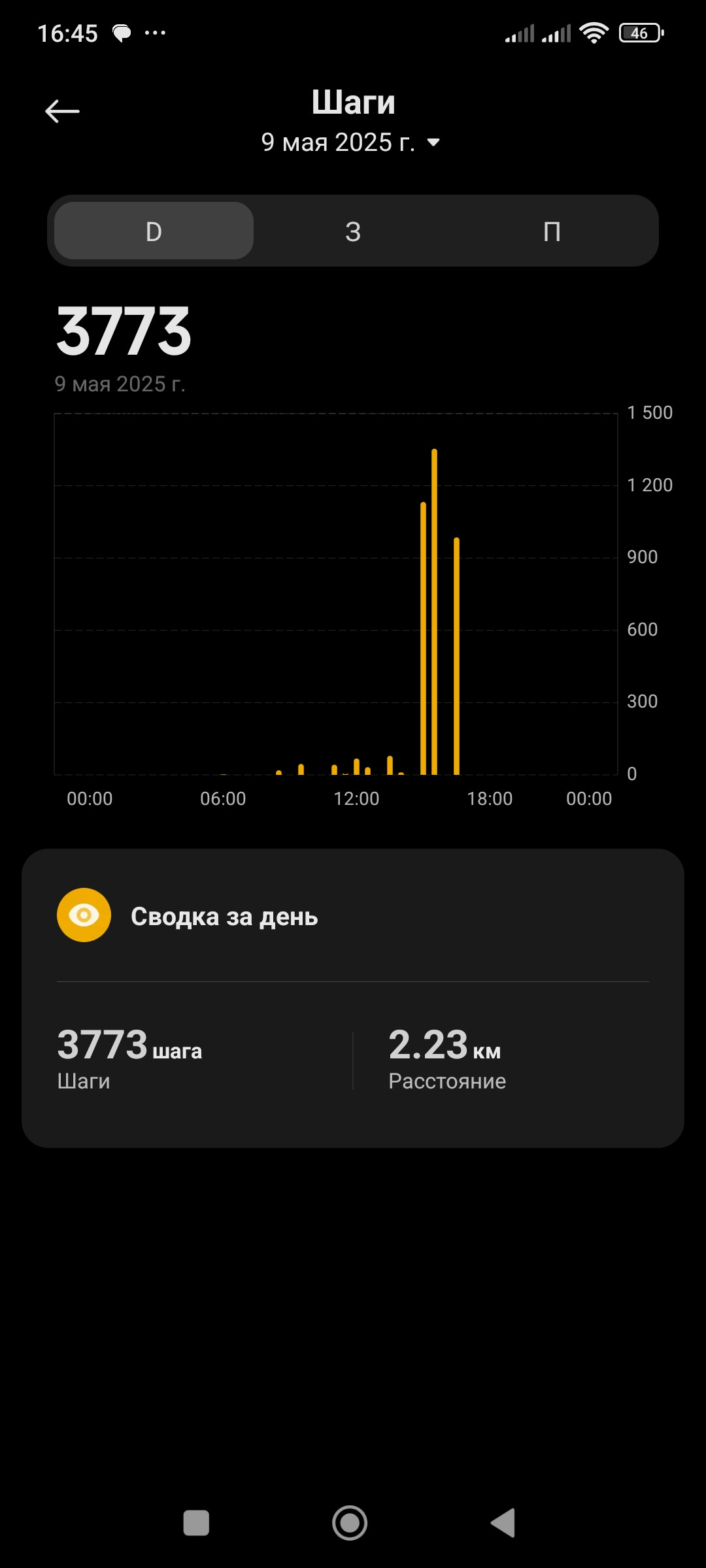Switch to the П tab

click(x=552, y=231)
